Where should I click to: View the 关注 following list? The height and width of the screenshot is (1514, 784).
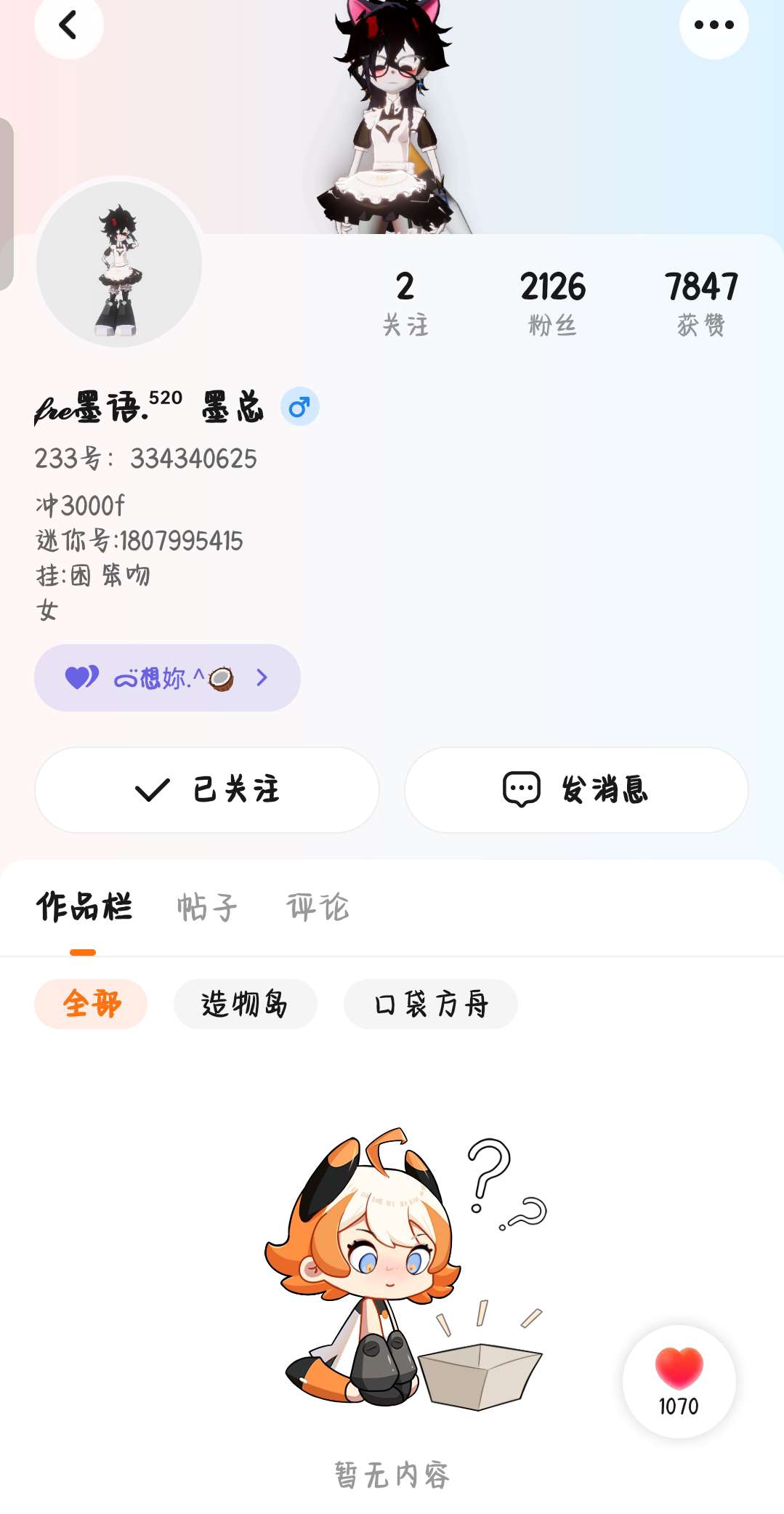pos(405,302)
